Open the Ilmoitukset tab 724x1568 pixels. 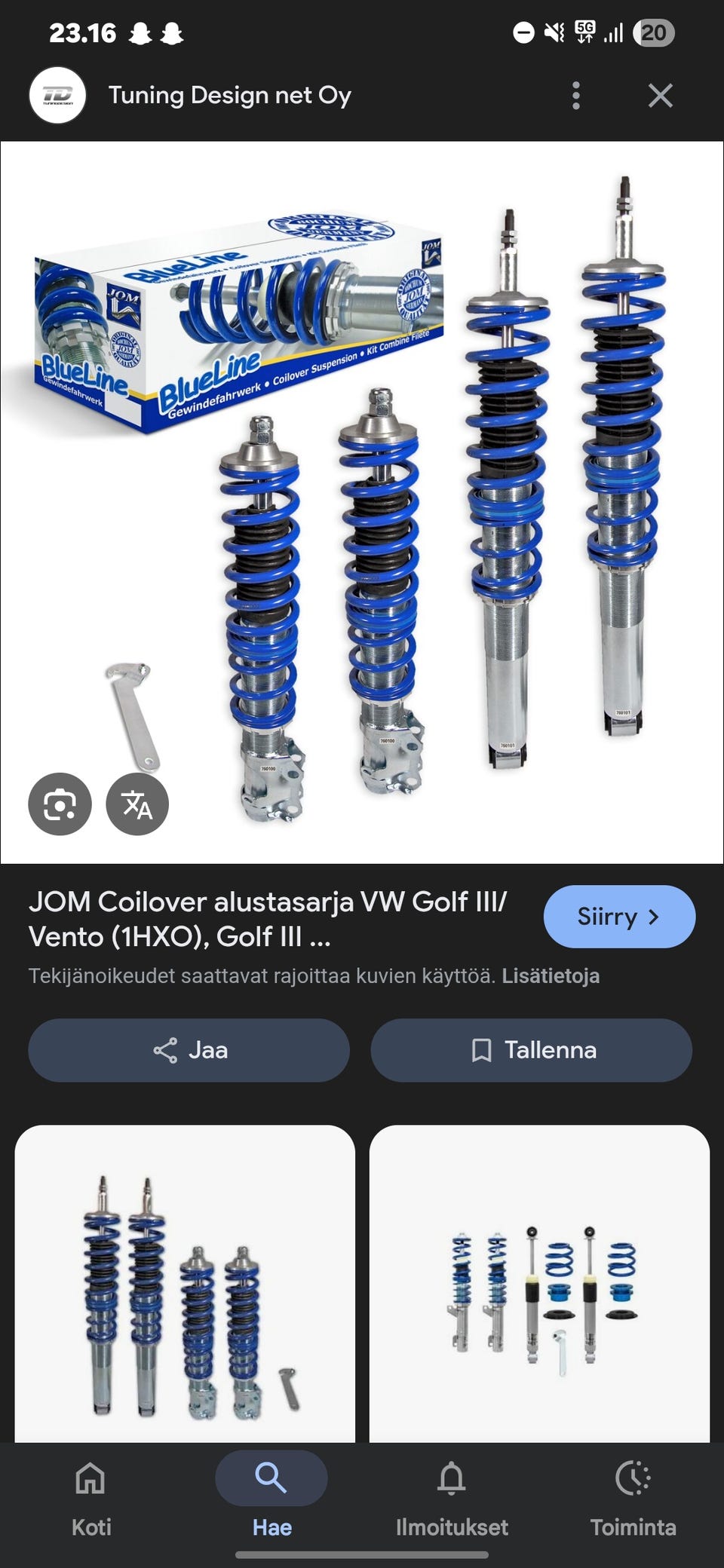pos(452,1497)
